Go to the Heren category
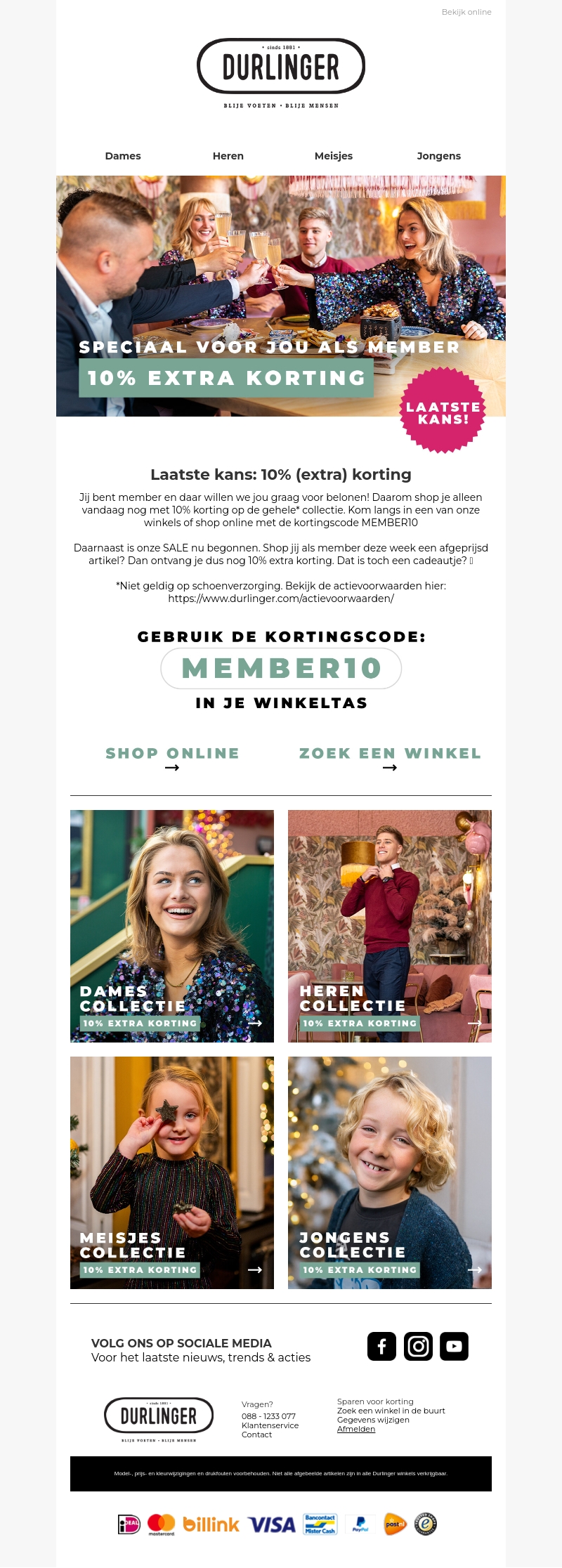This screenshot has width=562, height=1568. point(228,156)
